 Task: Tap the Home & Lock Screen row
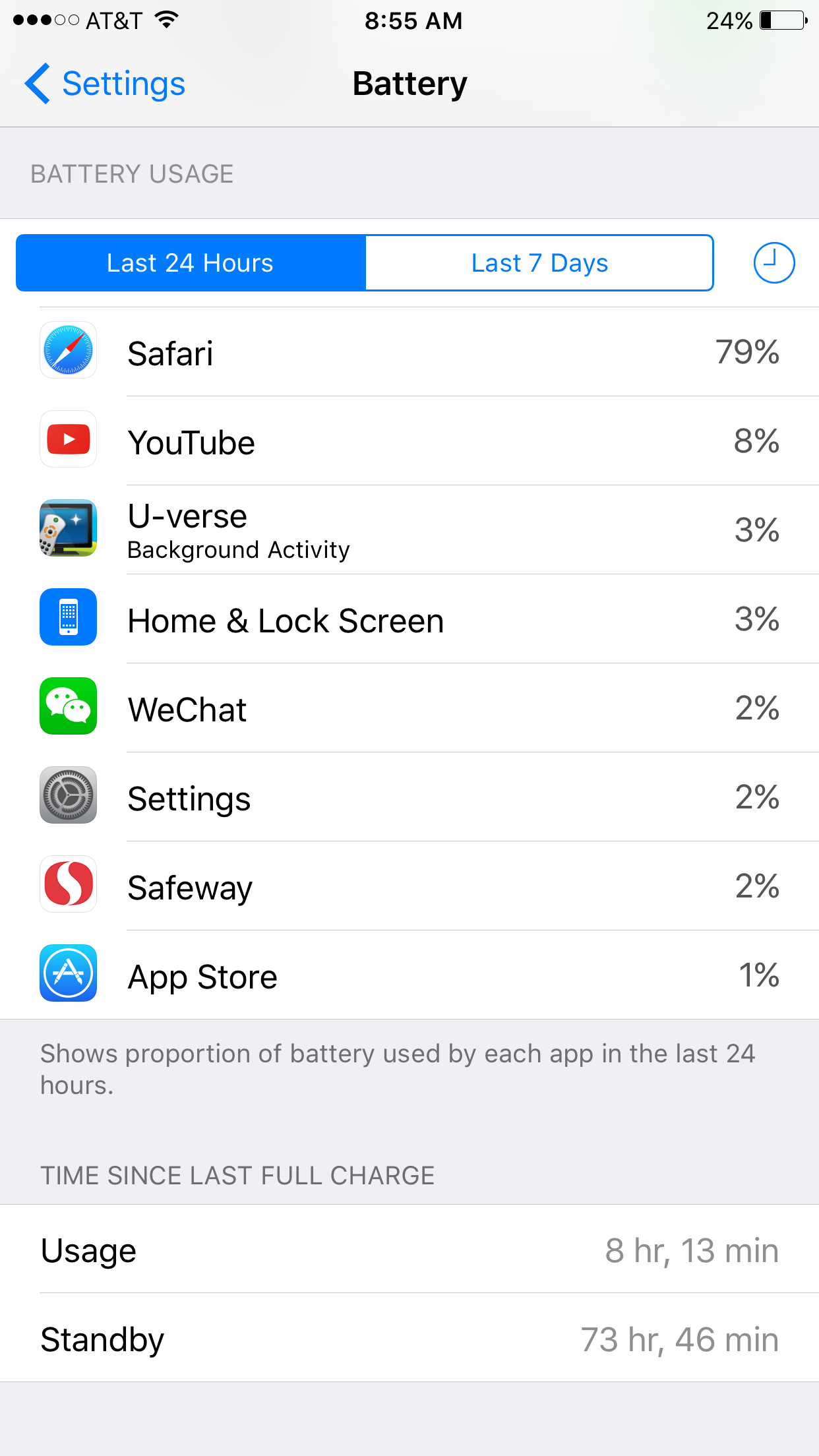point(409,619)
